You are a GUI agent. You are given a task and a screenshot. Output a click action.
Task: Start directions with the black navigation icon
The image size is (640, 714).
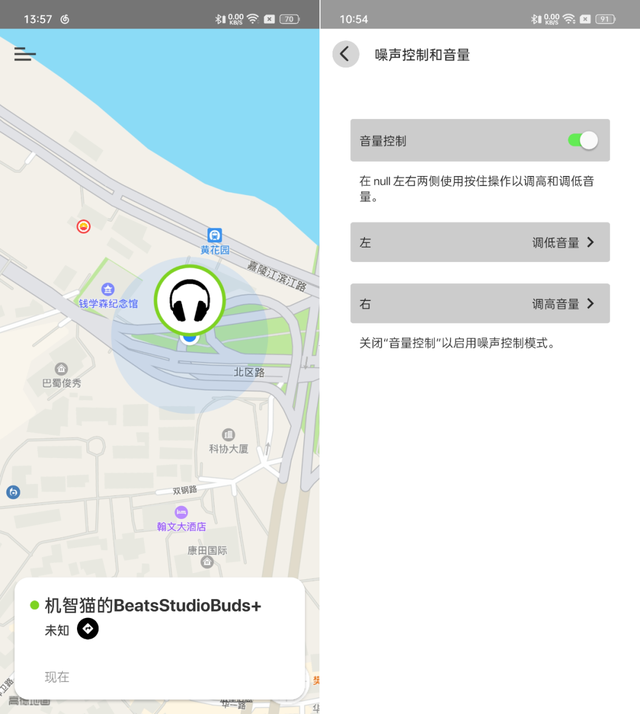pos(87,629)
